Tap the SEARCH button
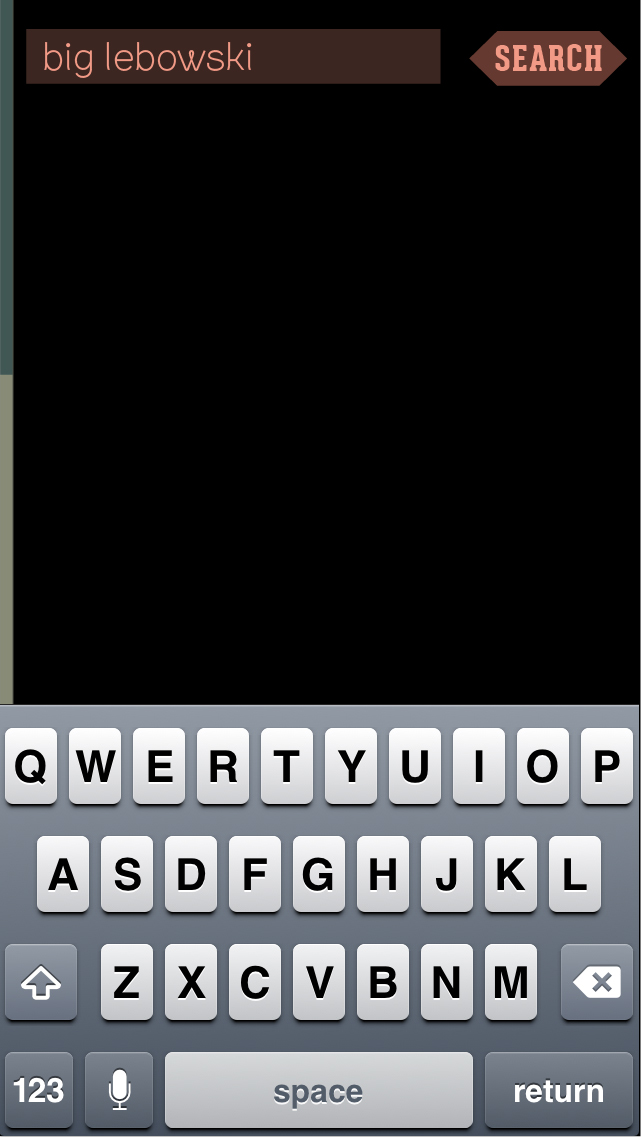This screenshot has width=641, height=1137. click(548, 58)
